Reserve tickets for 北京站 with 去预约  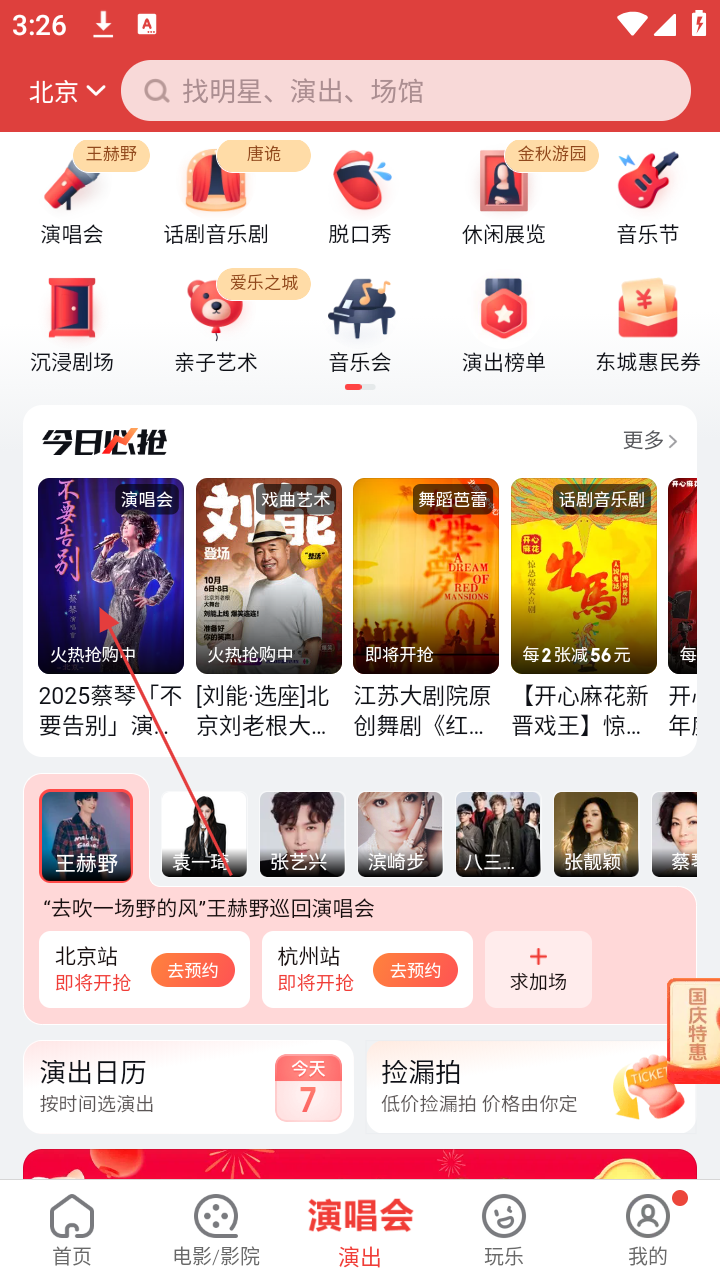tap(193, 970)
